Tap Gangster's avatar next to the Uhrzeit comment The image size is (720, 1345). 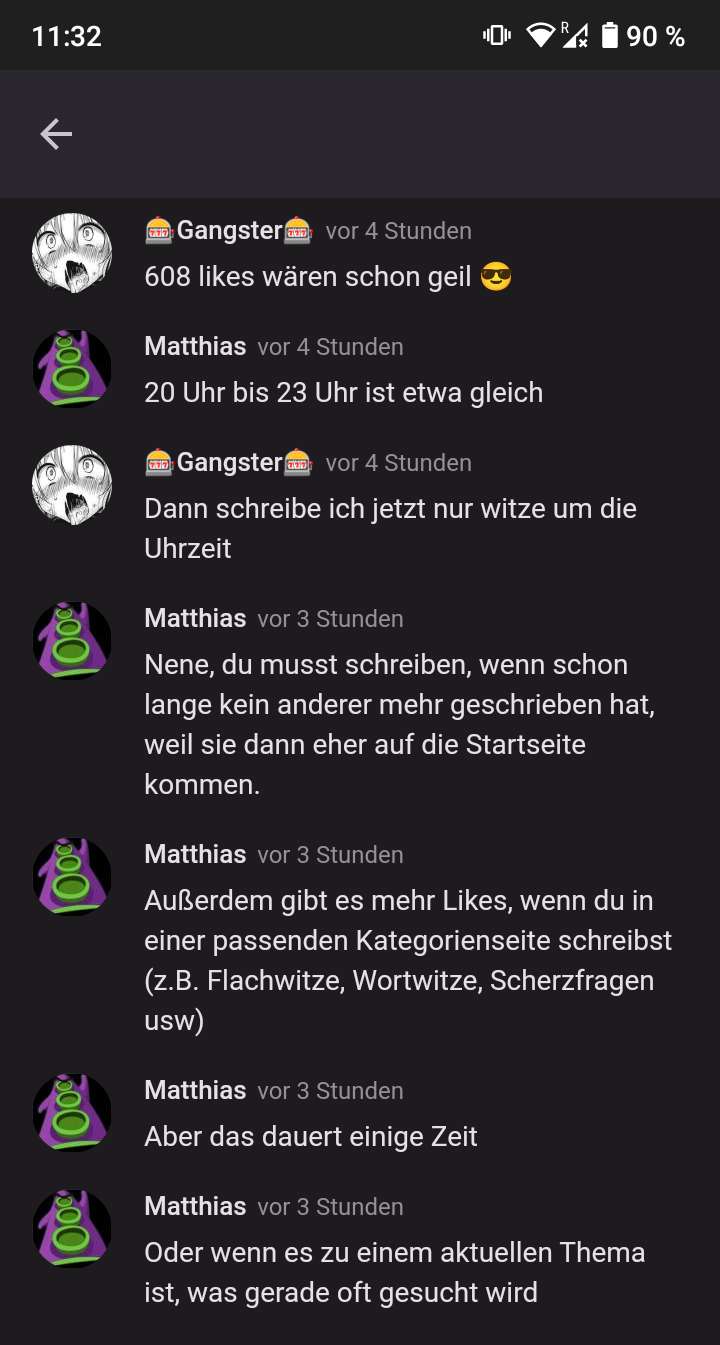point(72,485)
